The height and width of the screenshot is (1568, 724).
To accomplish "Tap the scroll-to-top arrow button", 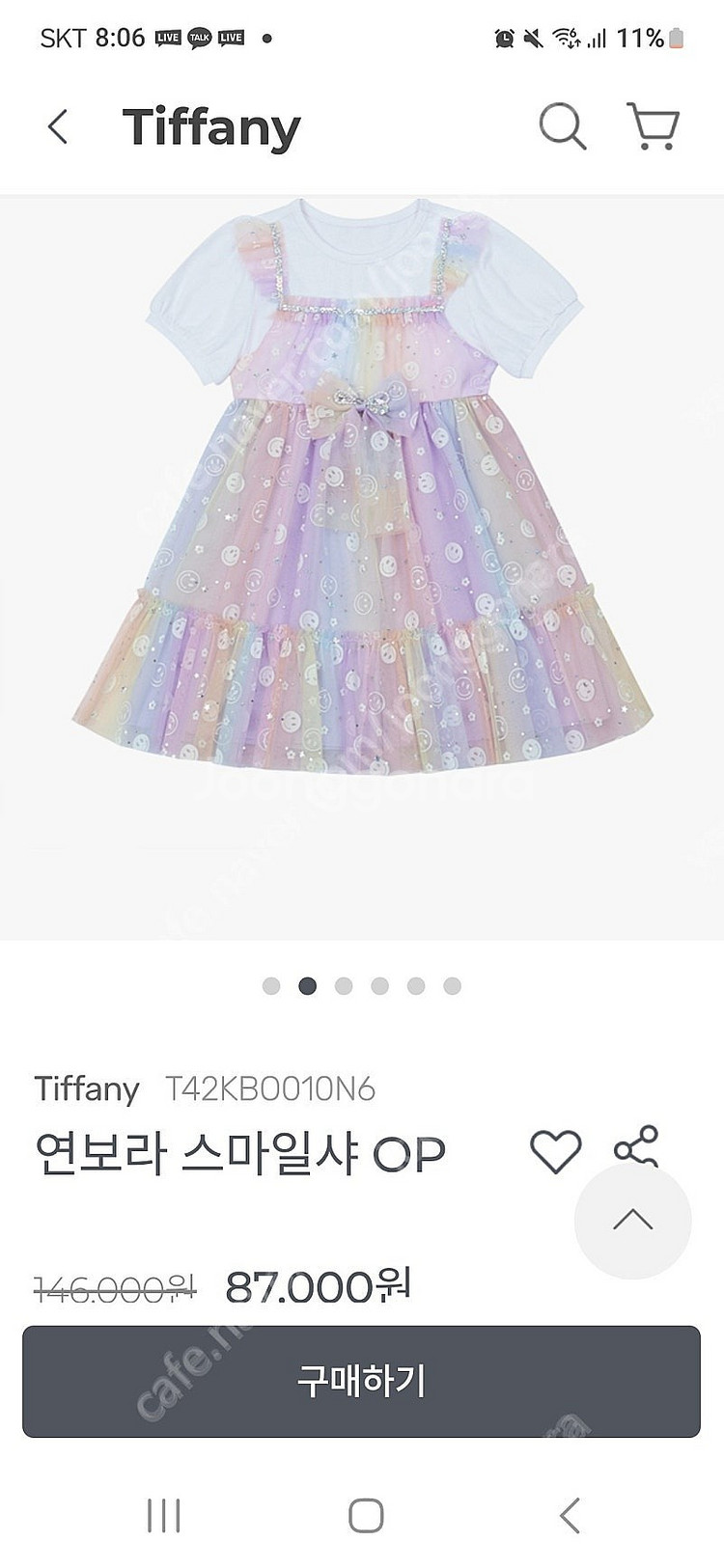I will [633, 1221].
